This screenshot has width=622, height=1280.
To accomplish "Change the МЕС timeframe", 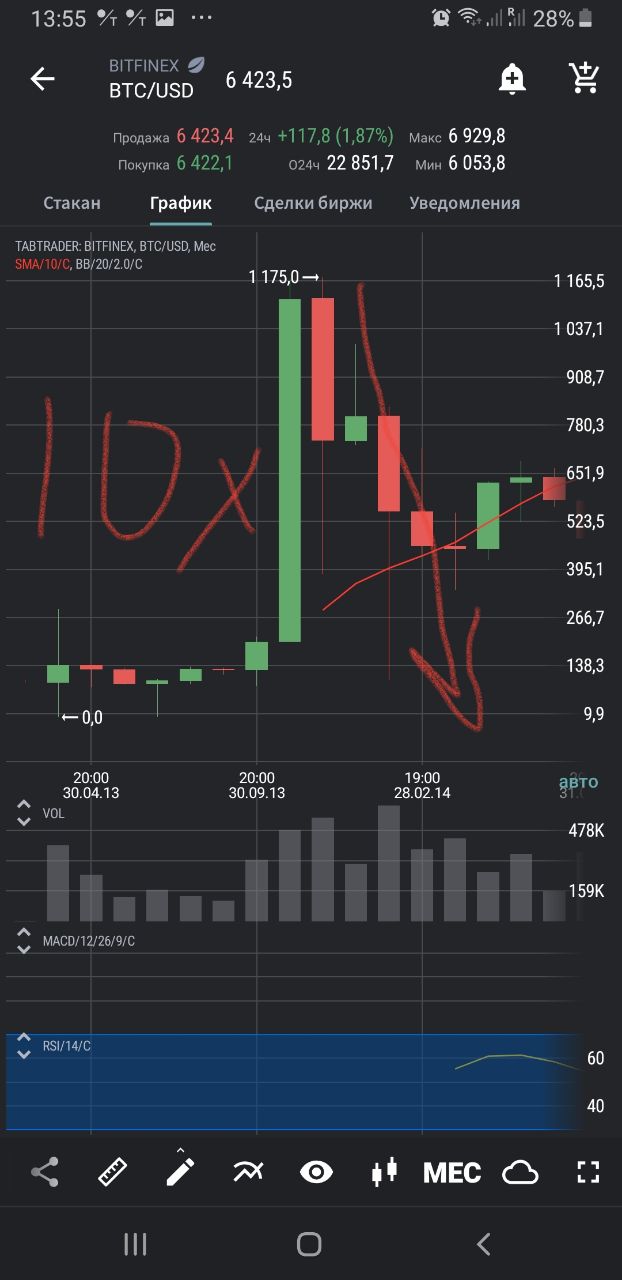I will (452, 1172).
